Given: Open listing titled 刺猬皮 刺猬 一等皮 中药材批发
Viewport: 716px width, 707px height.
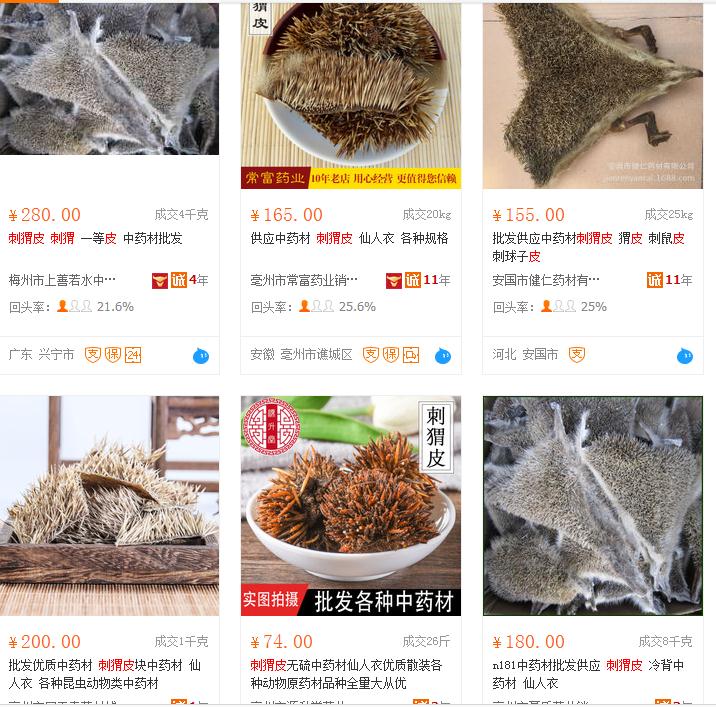Looking at the screenshot, I should pyautogui.click(x=95, y=239).
